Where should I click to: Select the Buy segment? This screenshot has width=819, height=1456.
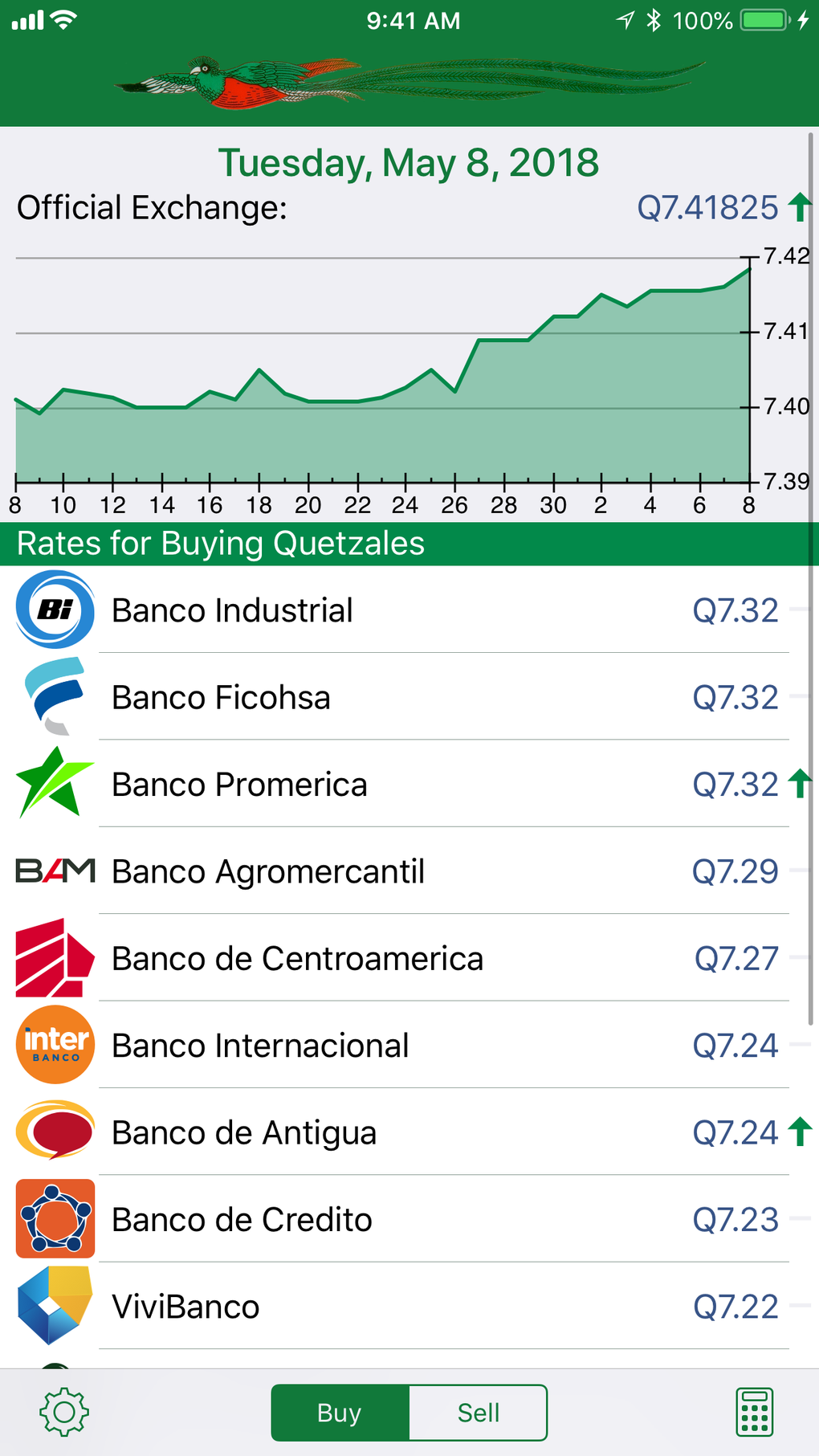coord(340,1413)
